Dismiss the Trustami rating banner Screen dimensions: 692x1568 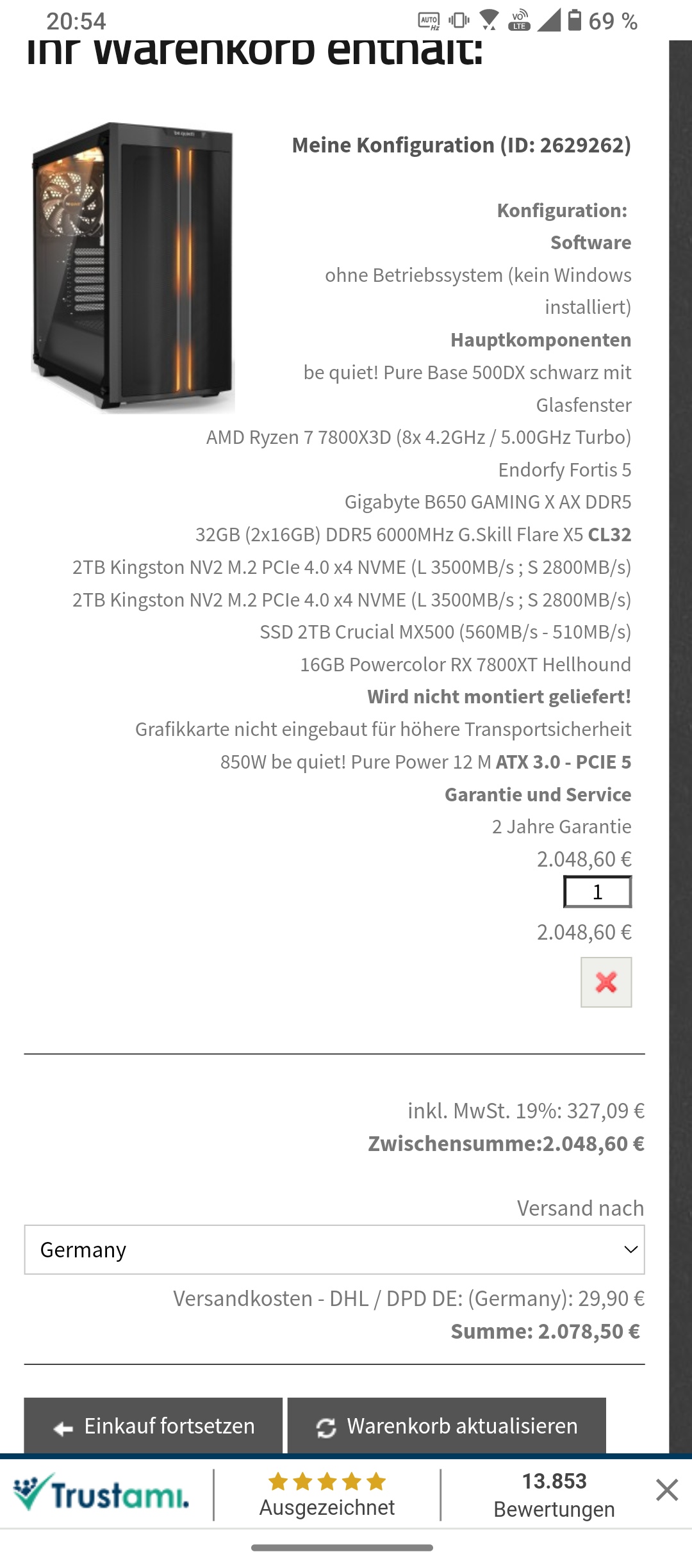(666, 1490)
